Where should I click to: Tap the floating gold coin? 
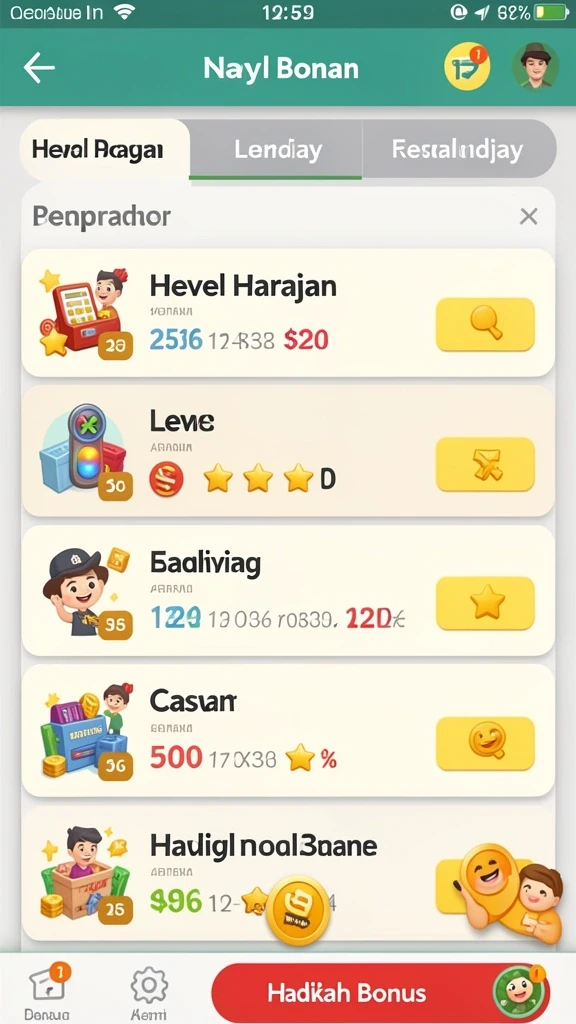pos(298,910)
